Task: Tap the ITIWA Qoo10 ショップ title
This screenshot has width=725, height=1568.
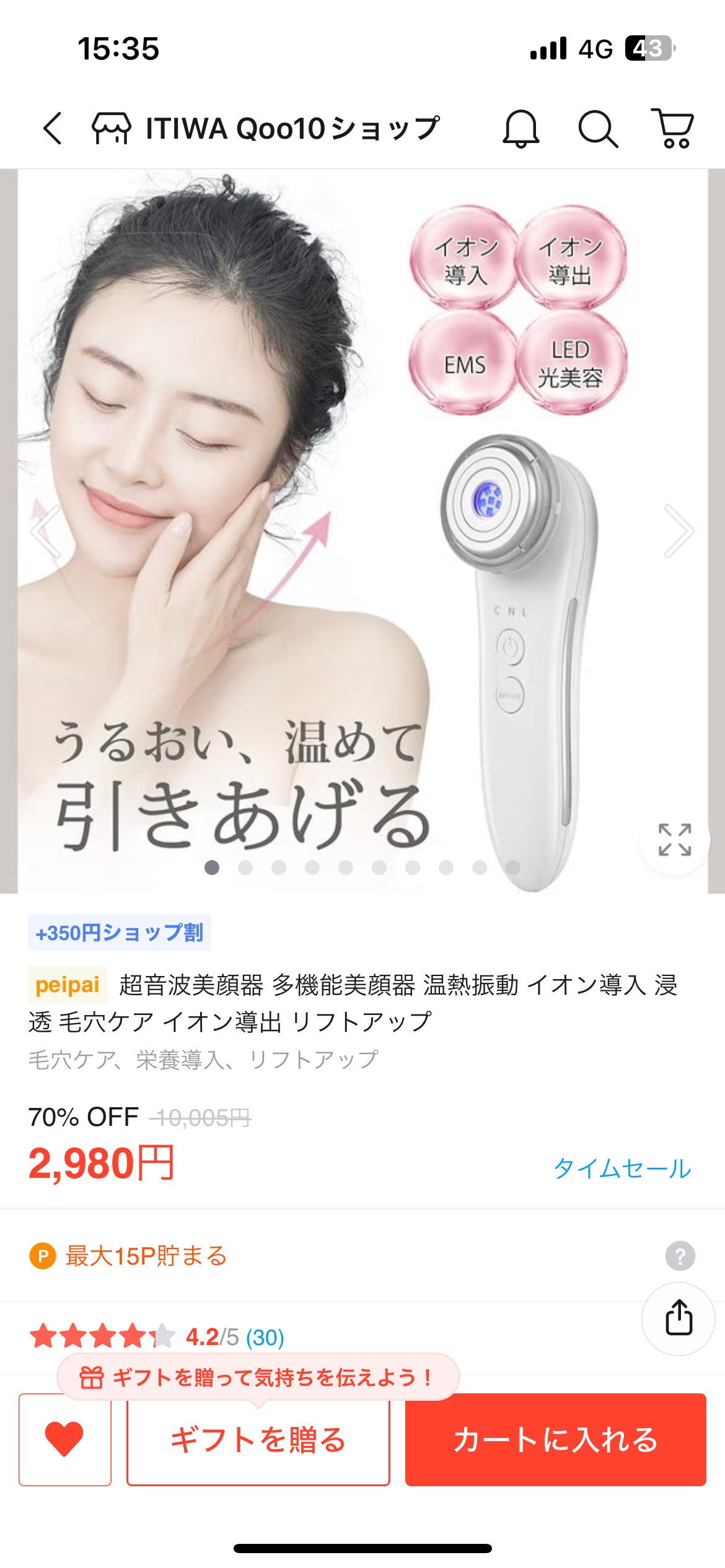Action: click(291, 127)
